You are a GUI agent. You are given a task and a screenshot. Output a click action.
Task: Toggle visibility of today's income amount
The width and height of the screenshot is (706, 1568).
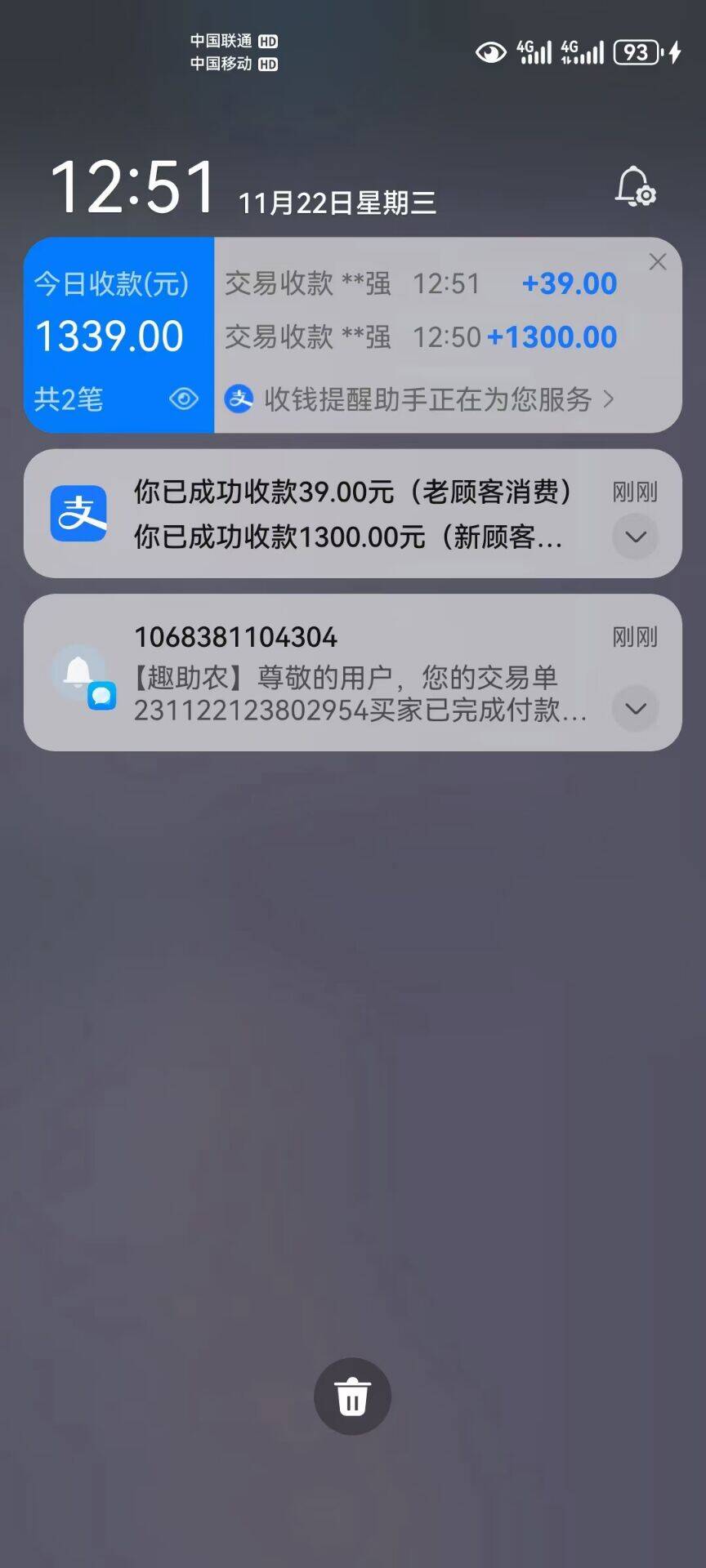coord(184,399)
